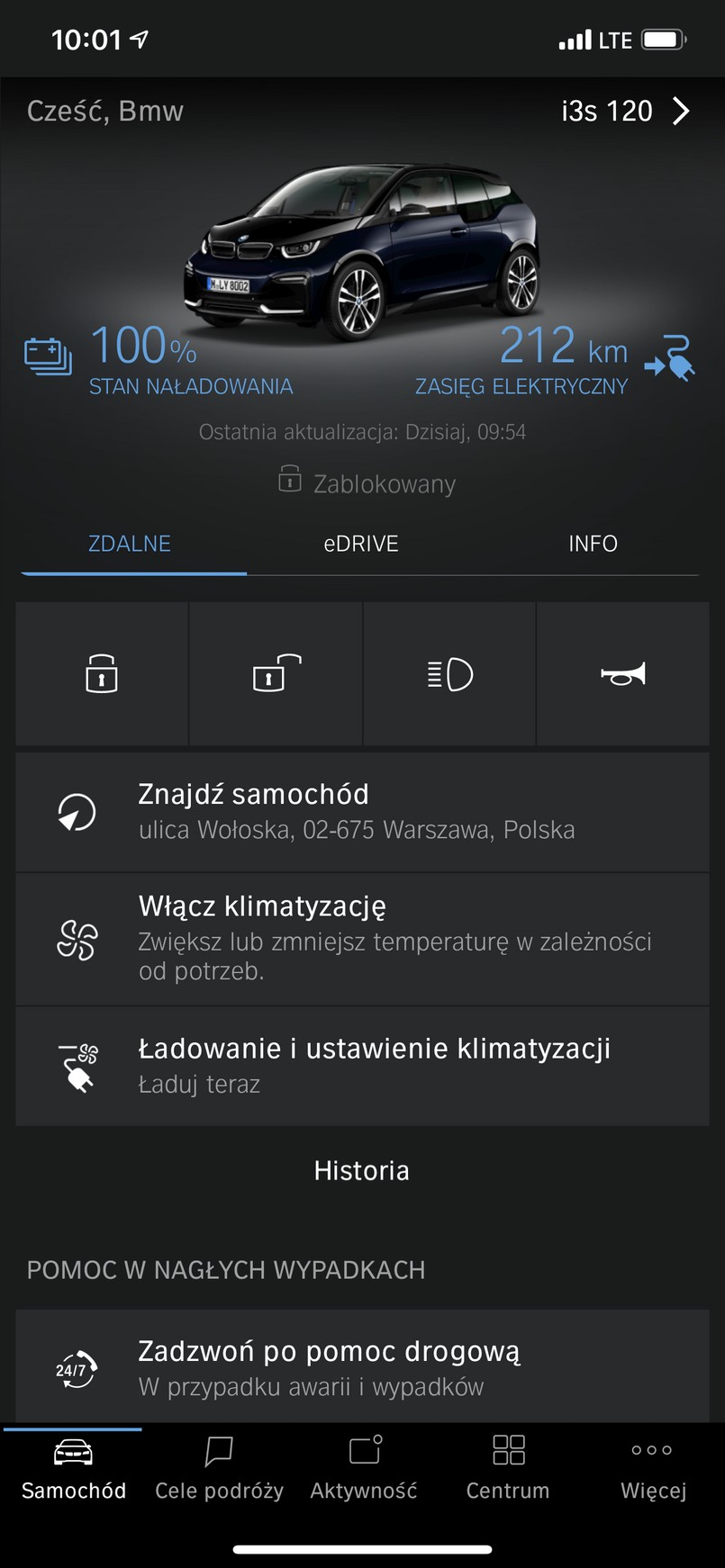Expand Ładowanie i ustawienie klimatyzacji options
The width and height of the screenshot is (725, 1568).
tap(362, 1065)
